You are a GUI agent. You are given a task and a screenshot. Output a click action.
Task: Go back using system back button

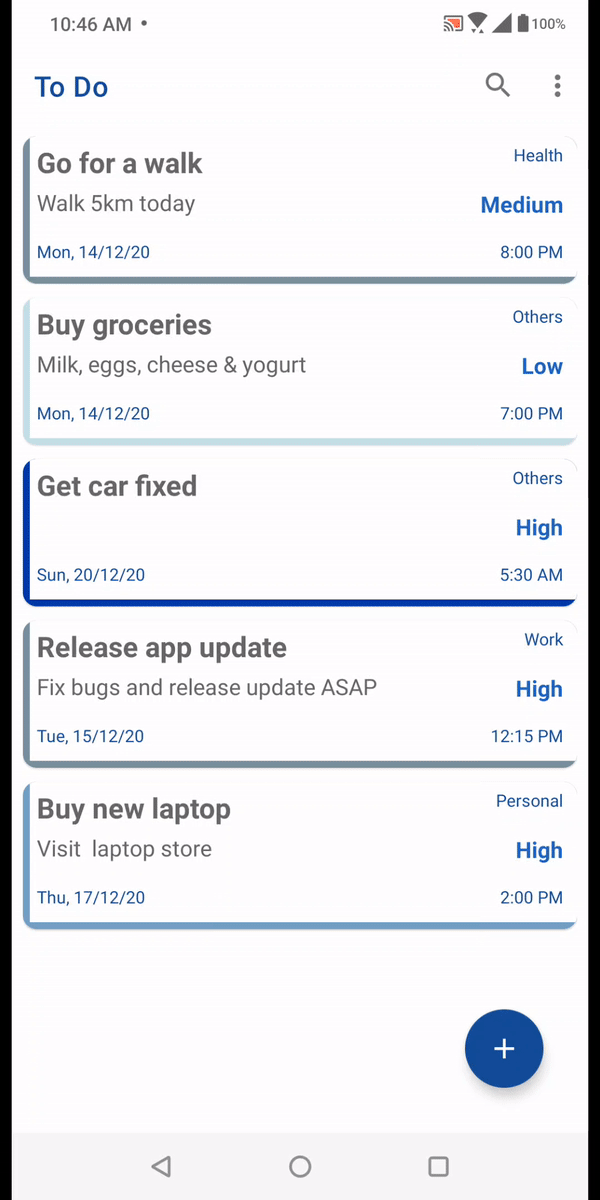coord(161,1166)
